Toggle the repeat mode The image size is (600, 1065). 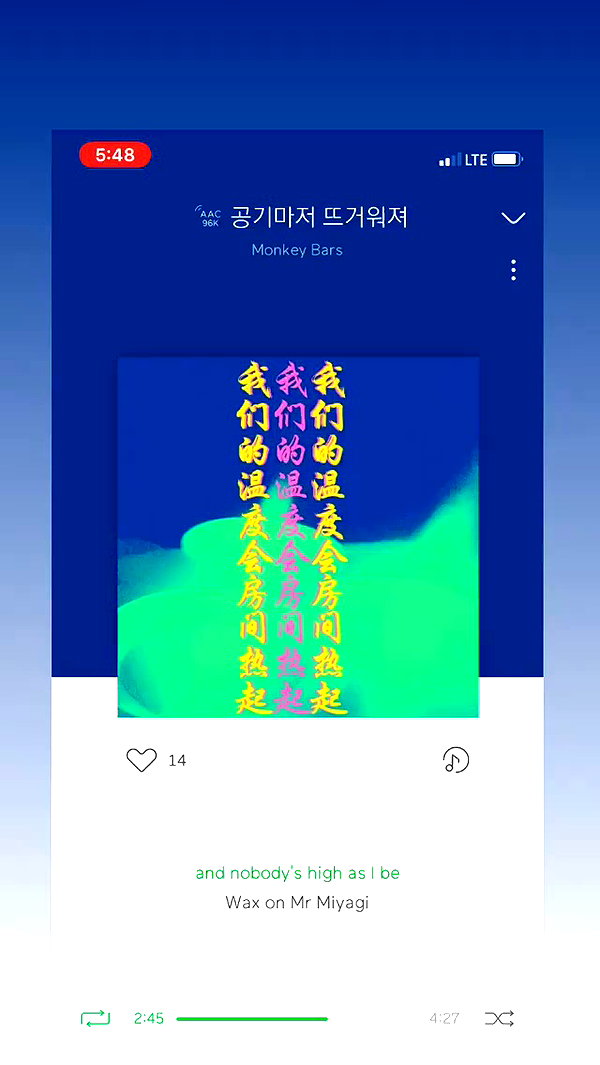[95, 1018]
